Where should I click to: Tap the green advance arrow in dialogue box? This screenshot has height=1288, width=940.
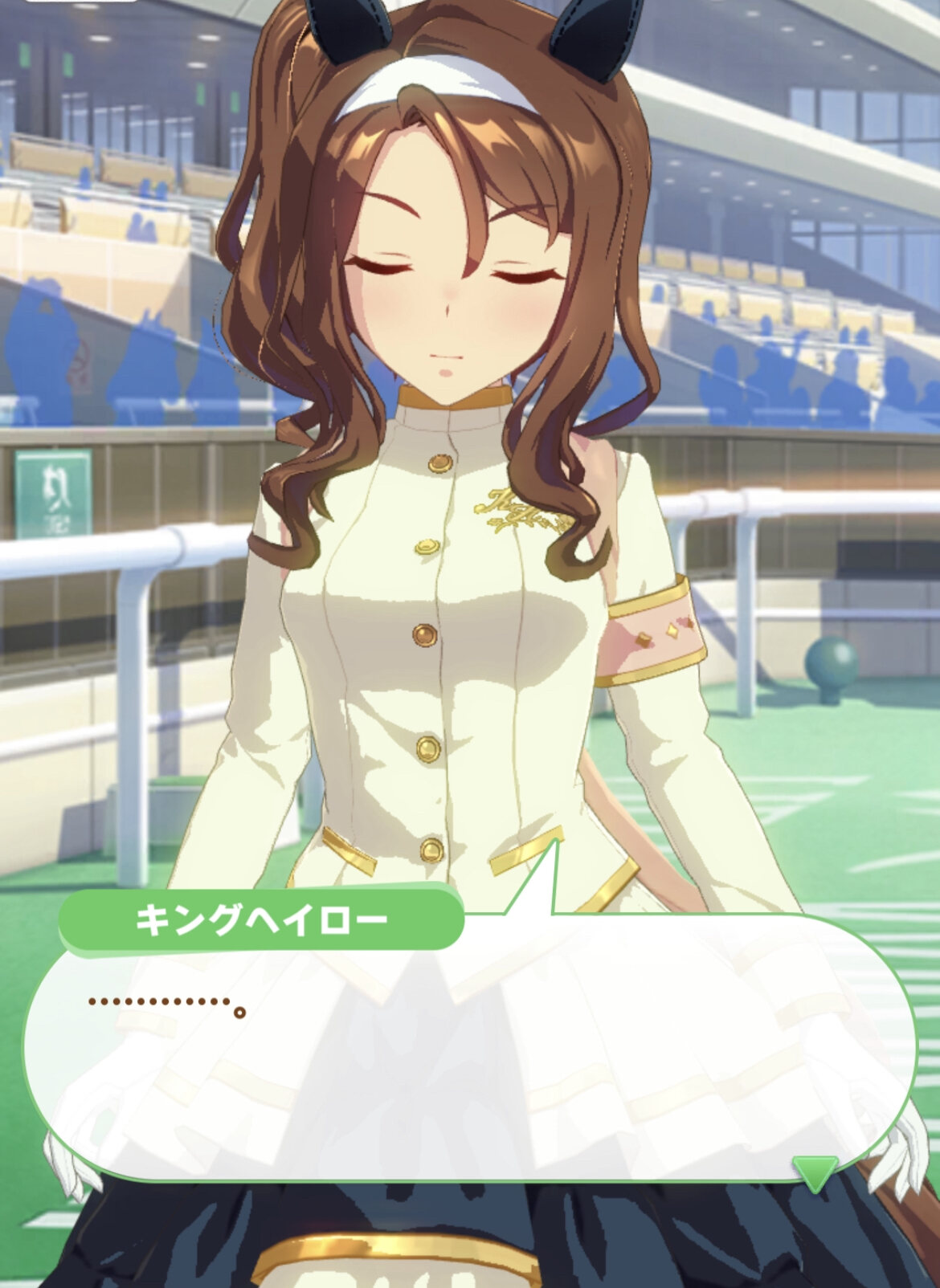pos(815,1173)
